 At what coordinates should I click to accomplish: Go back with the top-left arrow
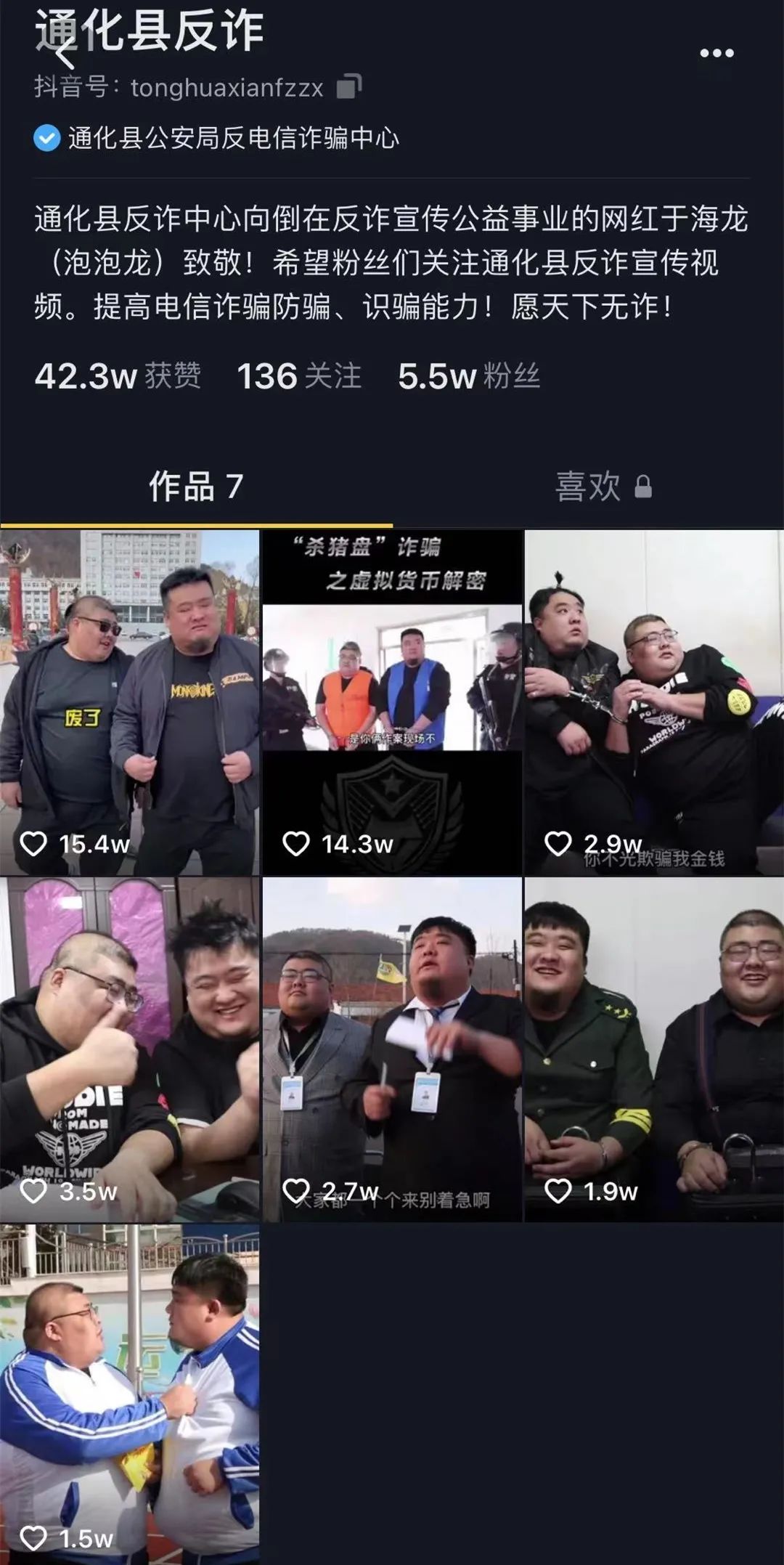(x=64, y=53)
